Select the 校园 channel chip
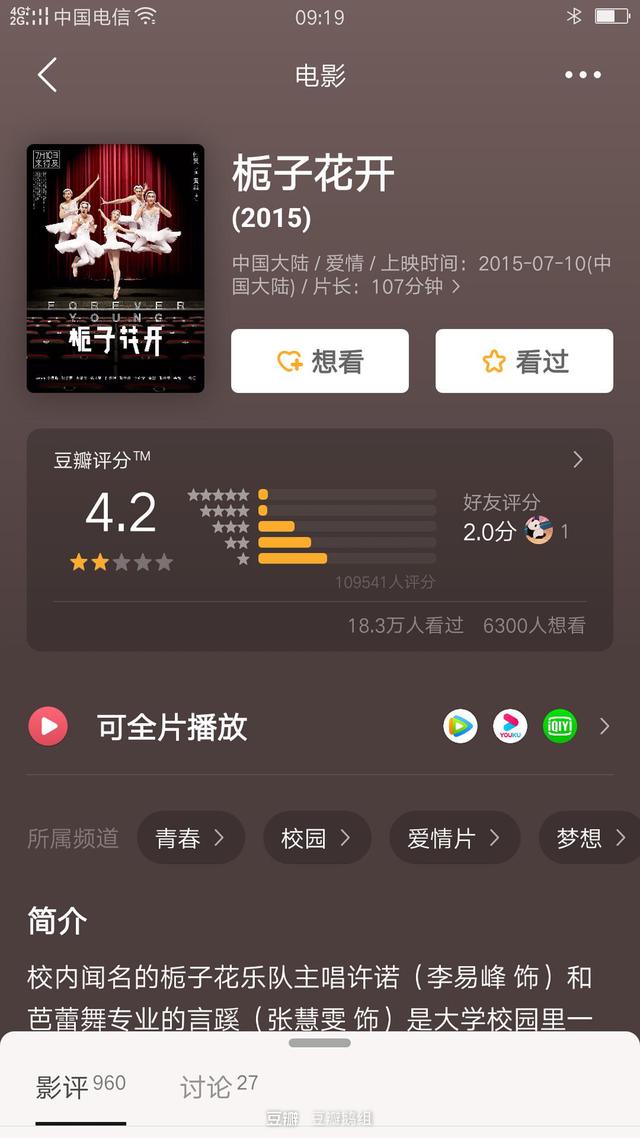The image size is (640, 1138). click(x=316, y=838)
